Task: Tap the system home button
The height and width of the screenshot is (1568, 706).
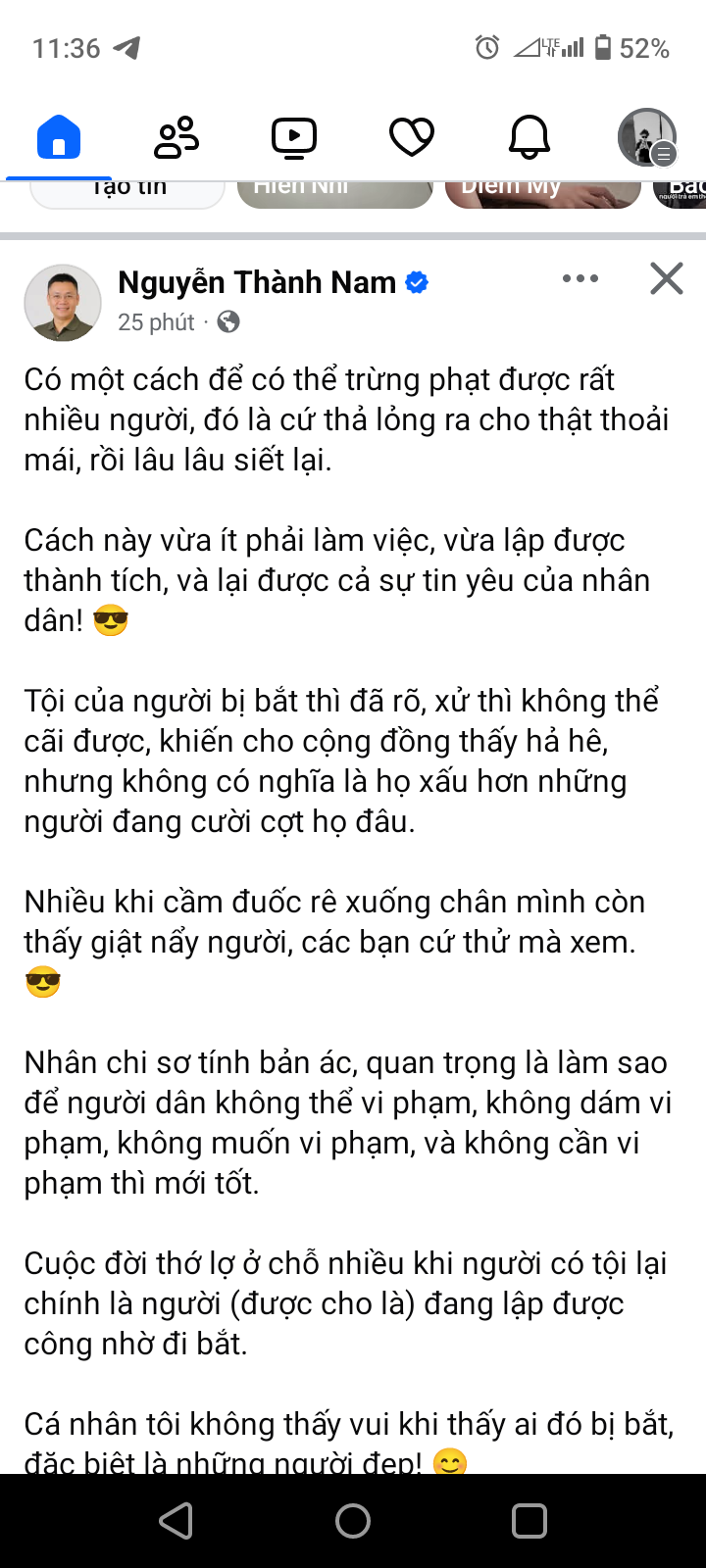Action: [x=353, y=1521]
